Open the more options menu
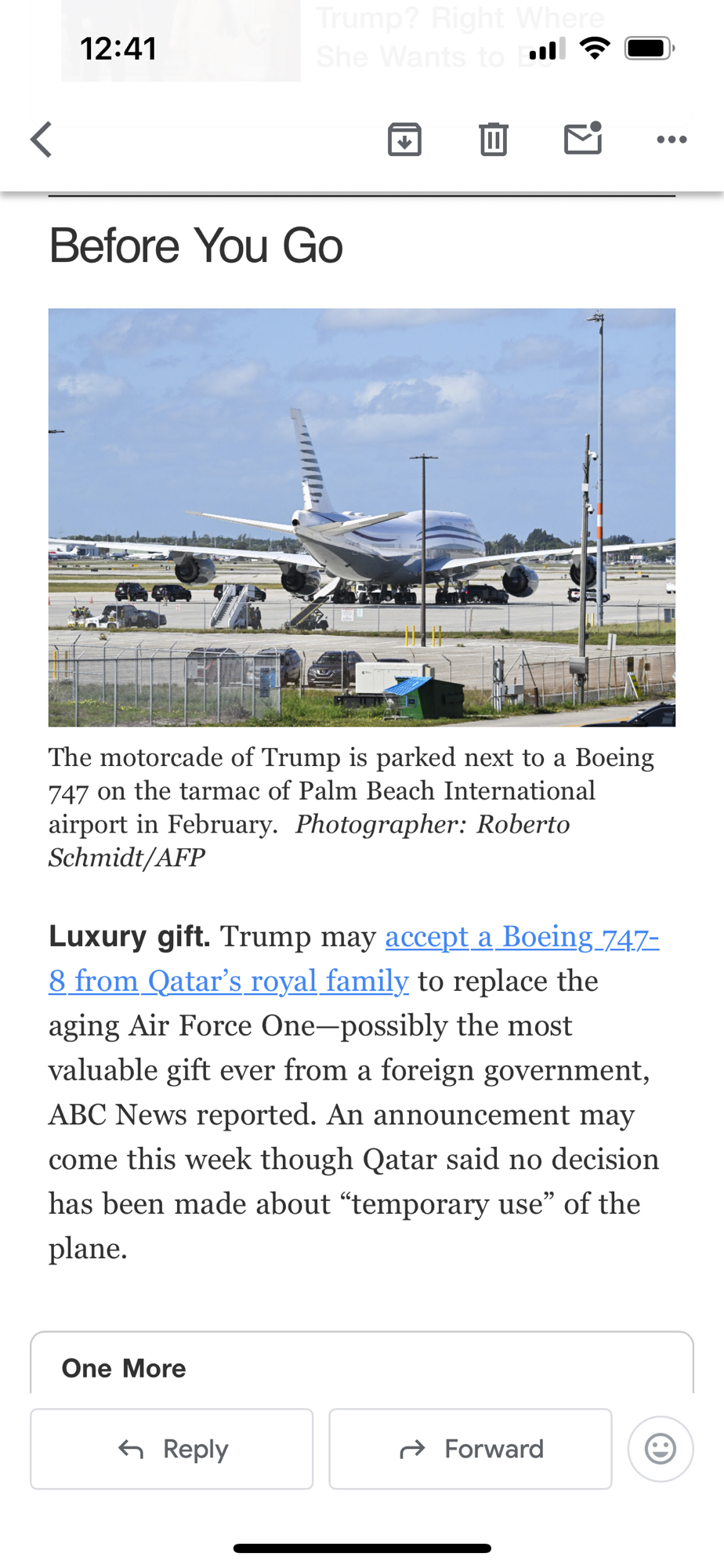 [x=672, y=140]
